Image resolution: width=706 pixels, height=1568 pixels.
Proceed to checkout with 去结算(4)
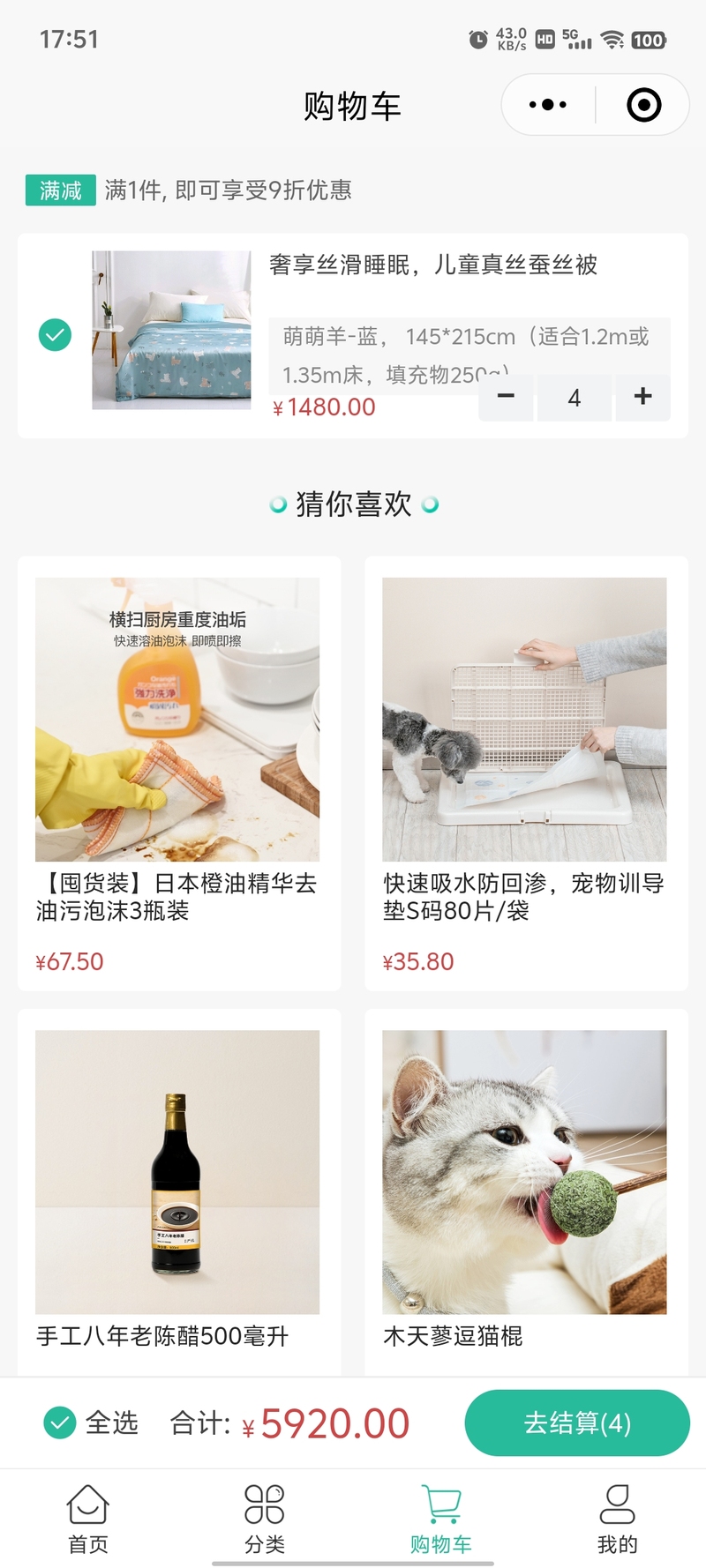576,1422
